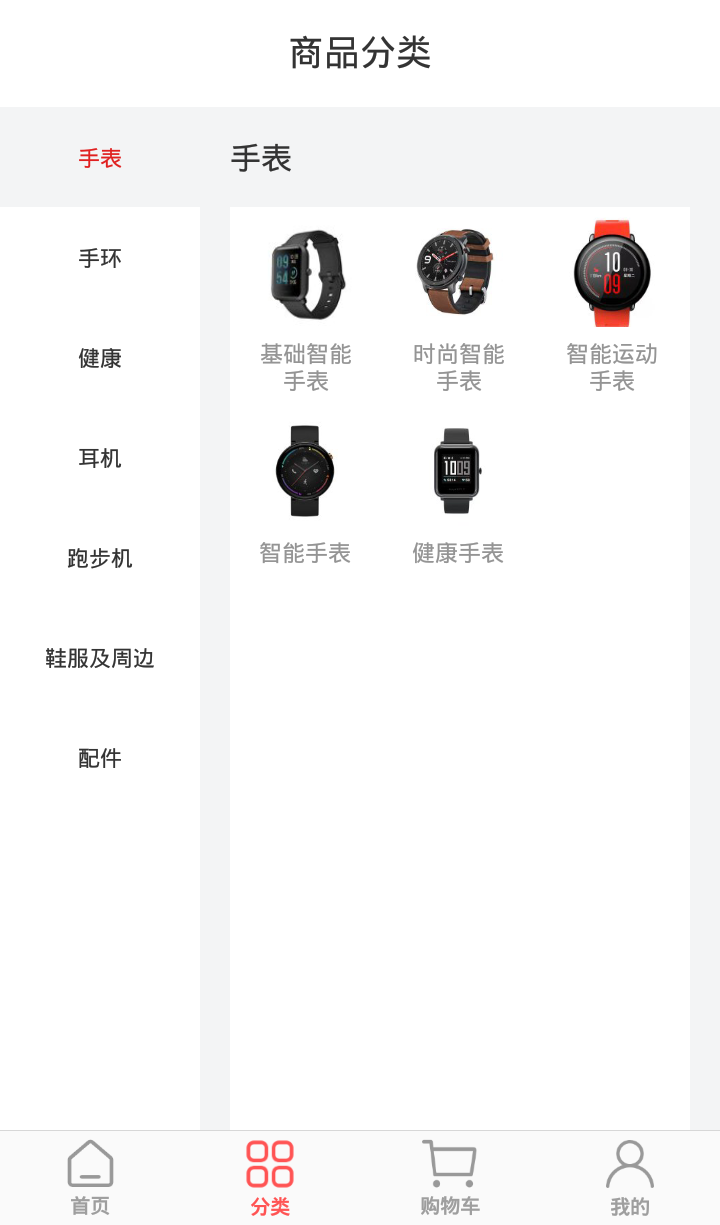Screen dimensions: 720x1225
Task: Open the 时尚智能手表 product tile
Action: pyautogui.click(x=458, y=305)
